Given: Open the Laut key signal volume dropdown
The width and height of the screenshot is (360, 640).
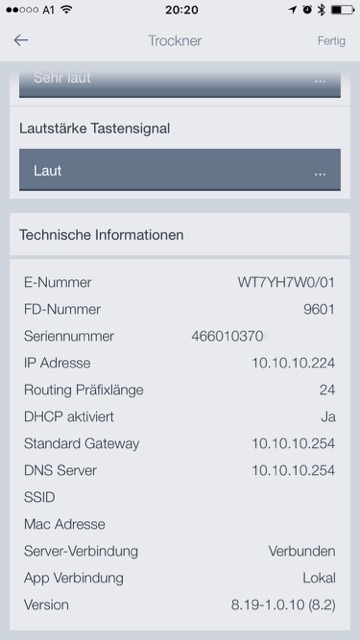Looking at the screenshot, I should pyautogui.click(x=180, y=170).
